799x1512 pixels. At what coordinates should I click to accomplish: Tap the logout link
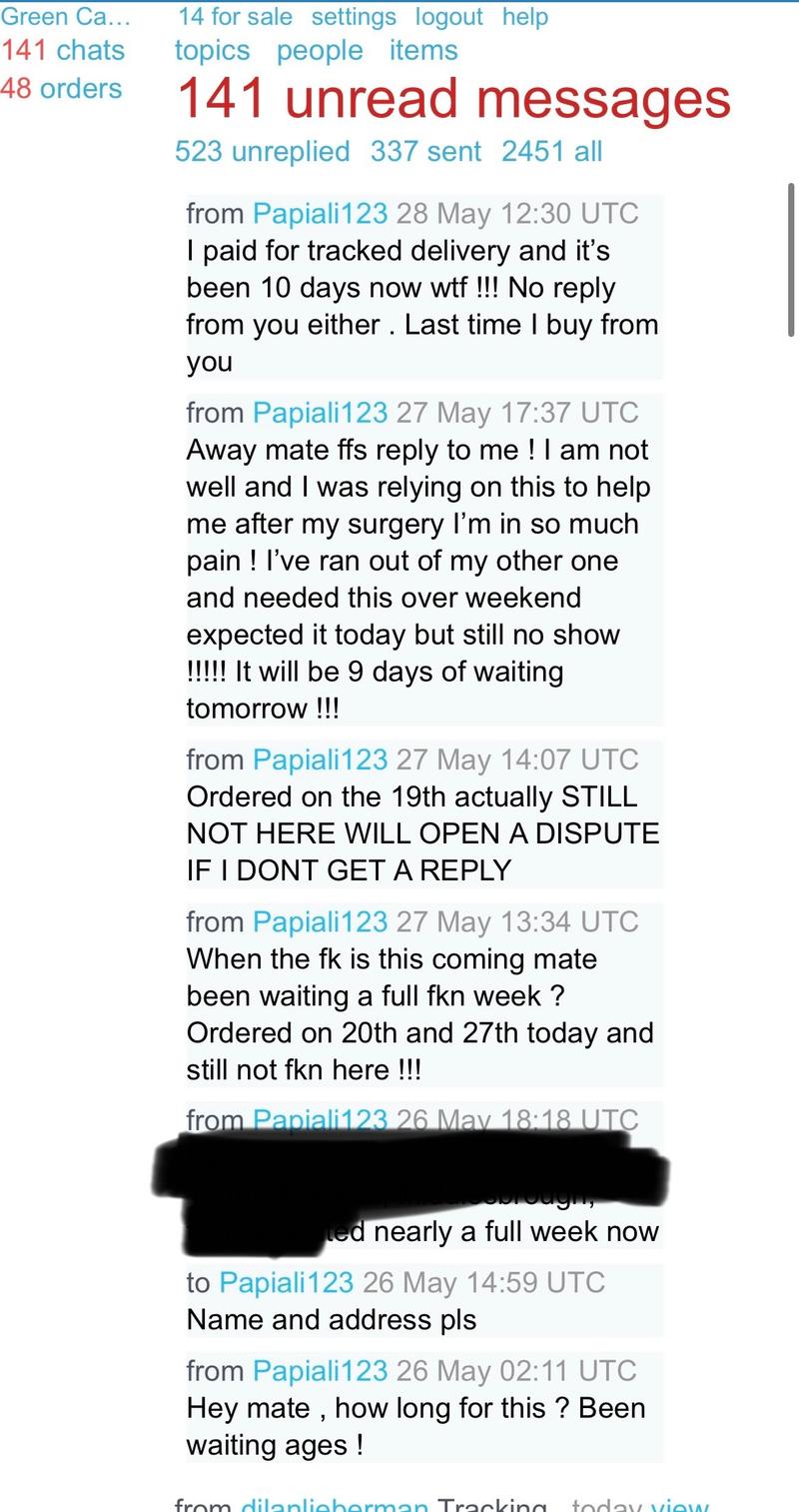coord(448,17)
